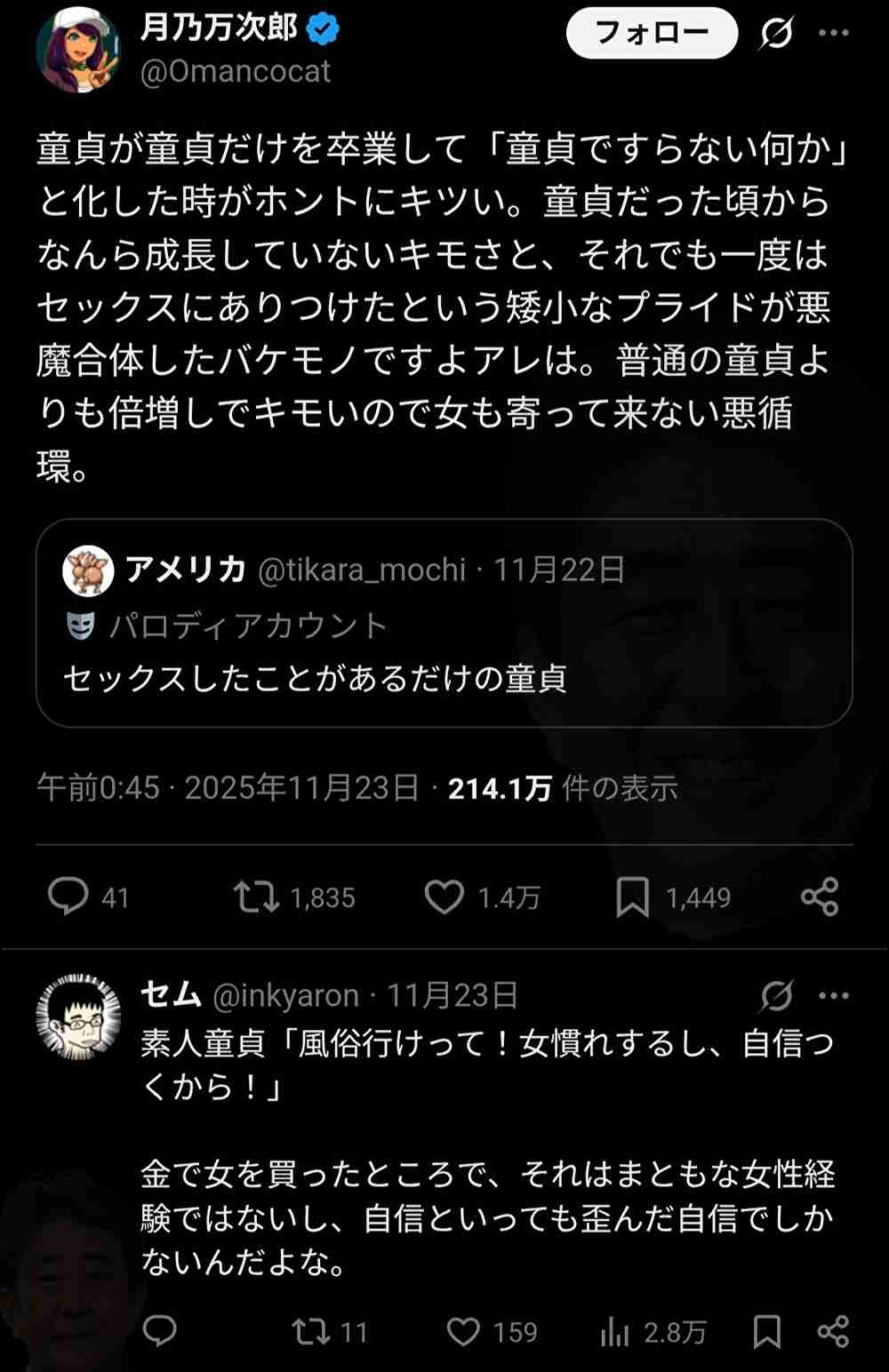Image resolution: width=889 pixels, height=1372 pixels.
Task: Open Grok icon on セム's reply
Action: 776,996
